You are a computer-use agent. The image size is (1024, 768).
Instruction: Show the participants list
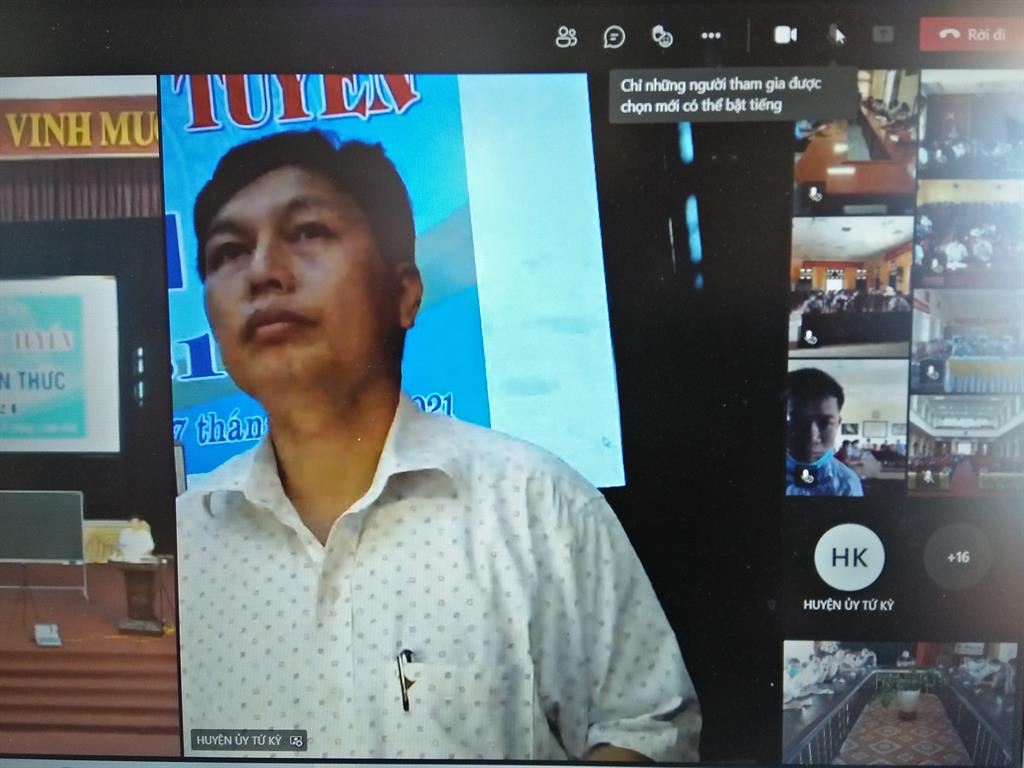566,36
